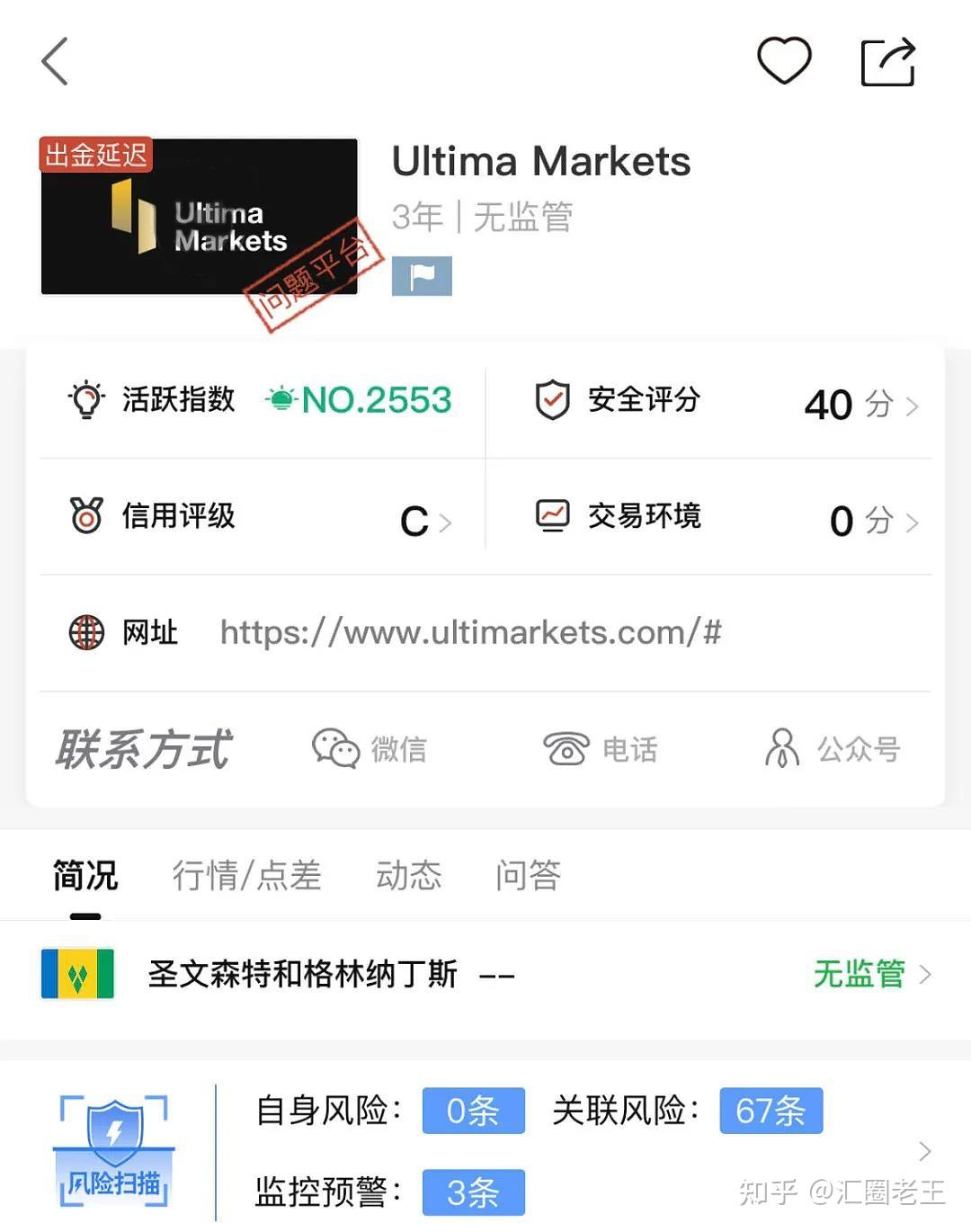This screenshot has width=971, height=1232.
Task: Expand the 无监管 regulation details chevron
Action: pos(925,974)
